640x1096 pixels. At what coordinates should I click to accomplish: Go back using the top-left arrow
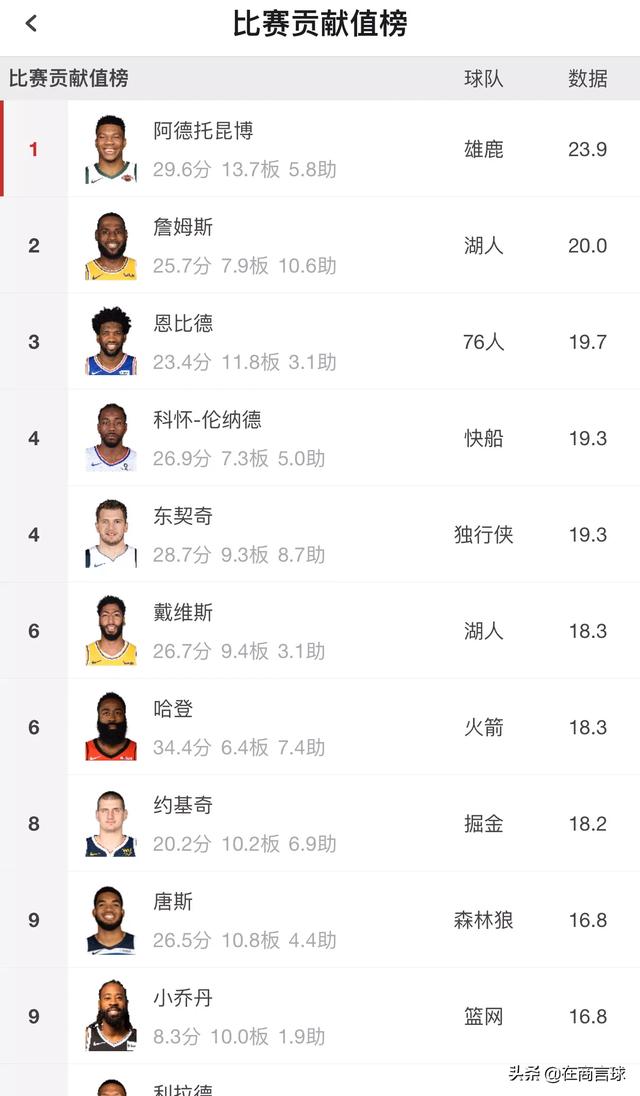[31, 24]
